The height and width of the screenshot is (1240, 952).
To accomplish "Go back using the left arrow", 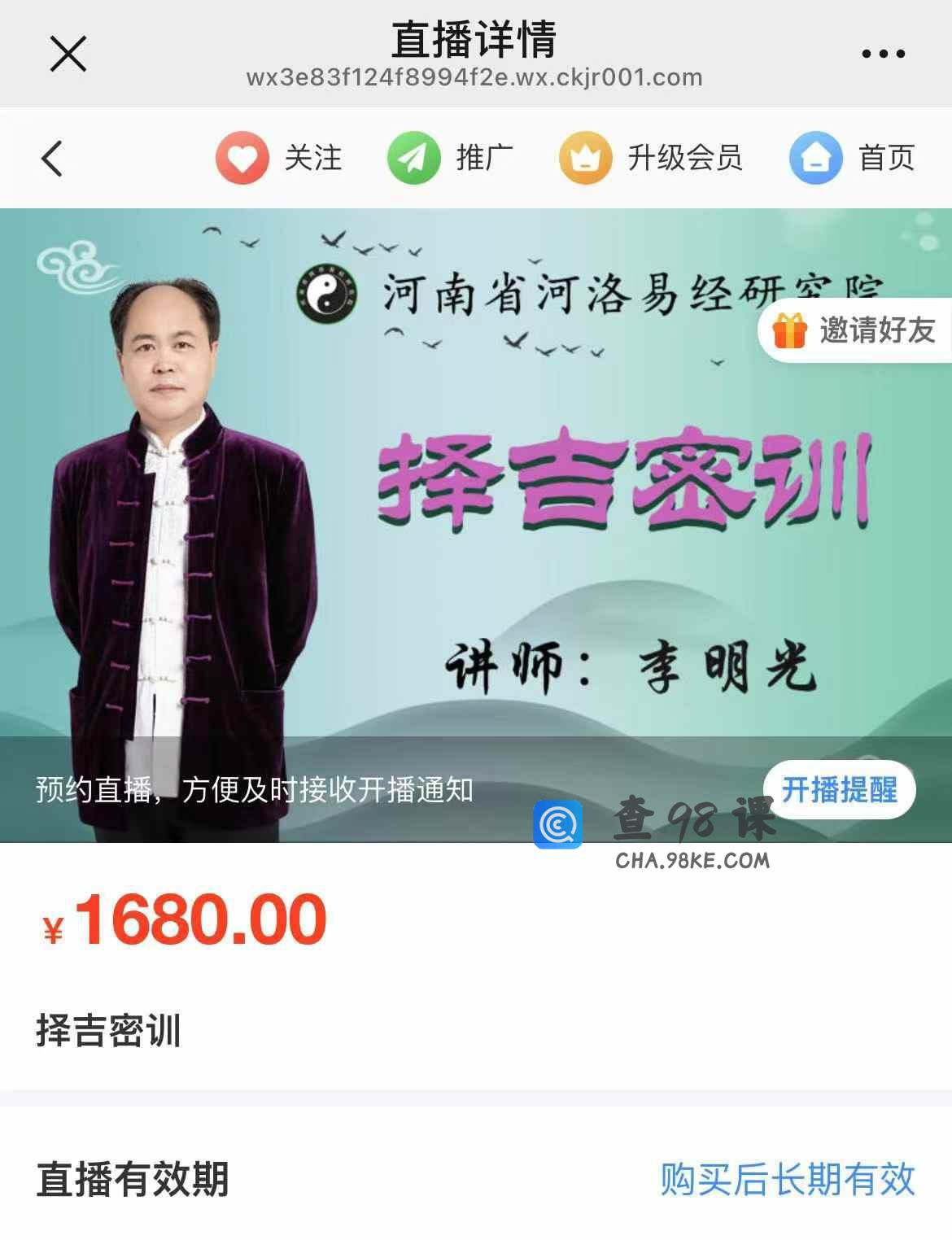I will 52,158.
